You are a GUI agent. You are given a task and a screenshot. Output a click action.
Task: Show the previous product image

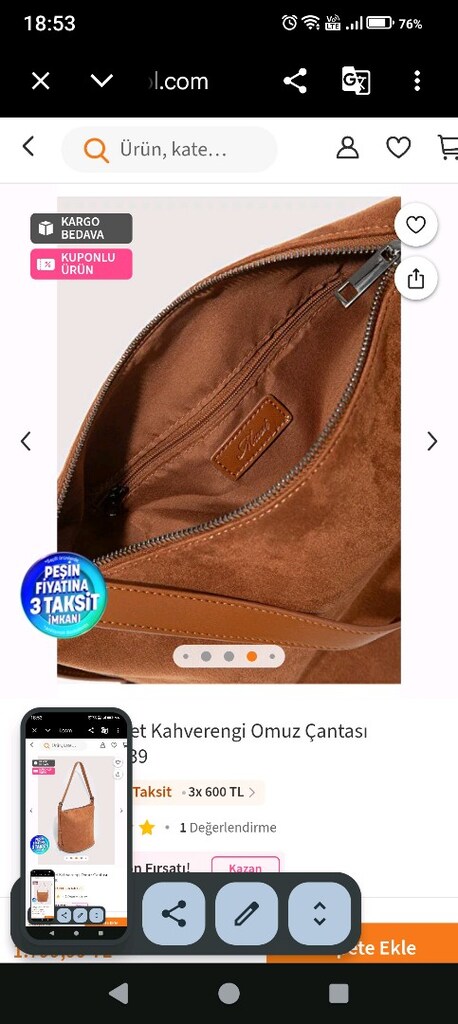[x=25, y=441]
